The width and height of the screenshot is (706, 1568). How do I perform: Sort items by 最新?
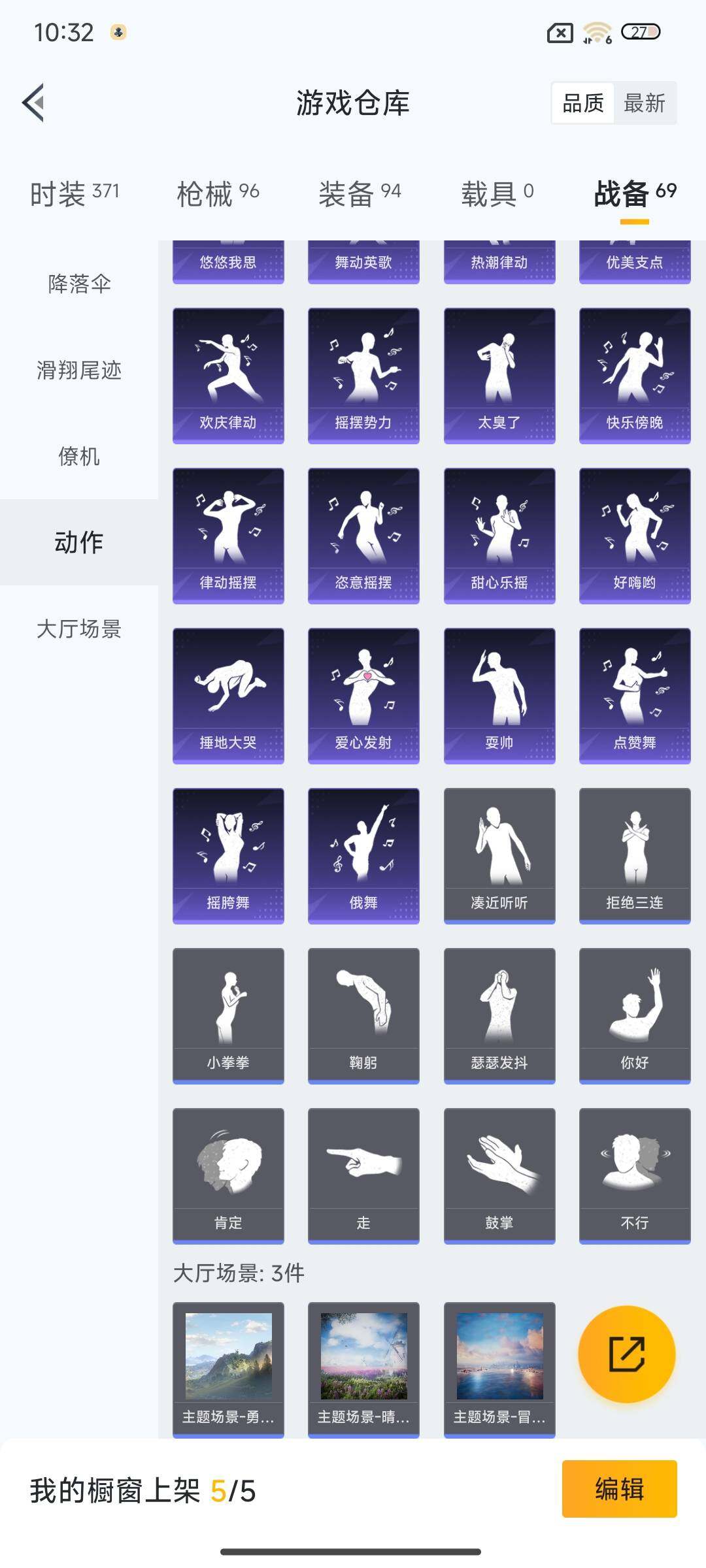point(644,103)
